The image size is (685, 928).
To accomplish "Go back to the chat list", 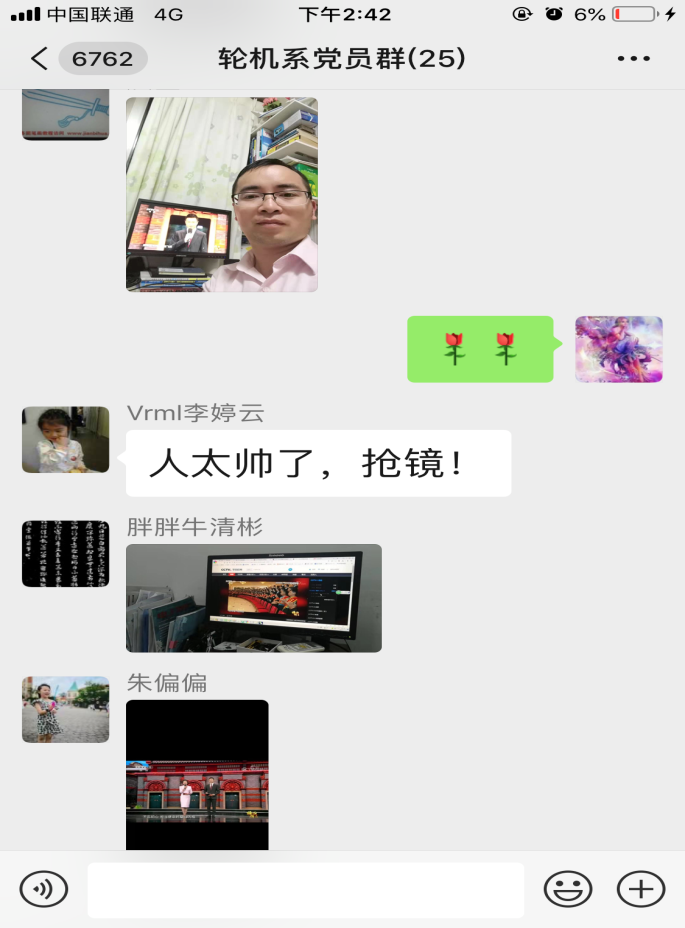I will 40,59.
